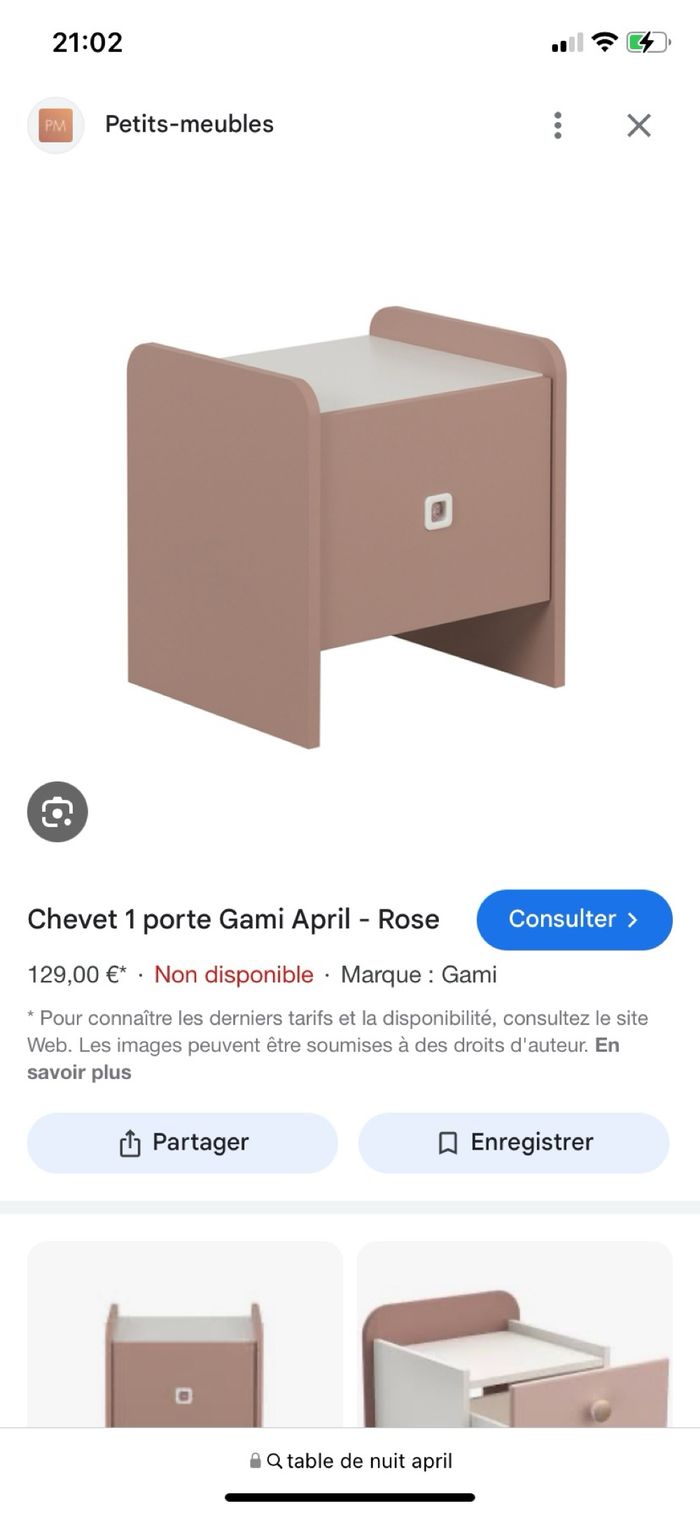
Task: Share this product via Partager
Action: point(182,1142)
